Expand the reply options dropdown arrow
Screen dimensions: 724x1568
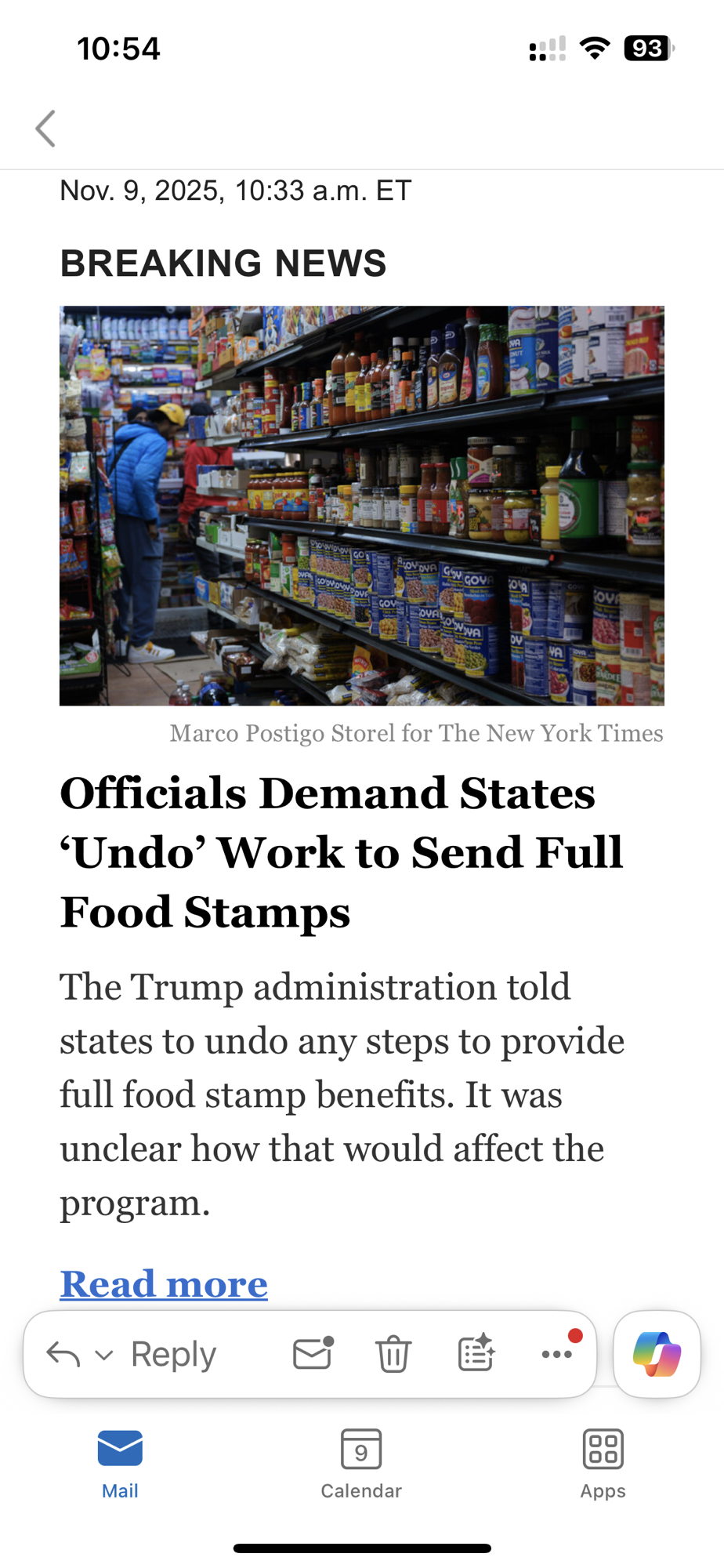click(x=104, y=1355)
